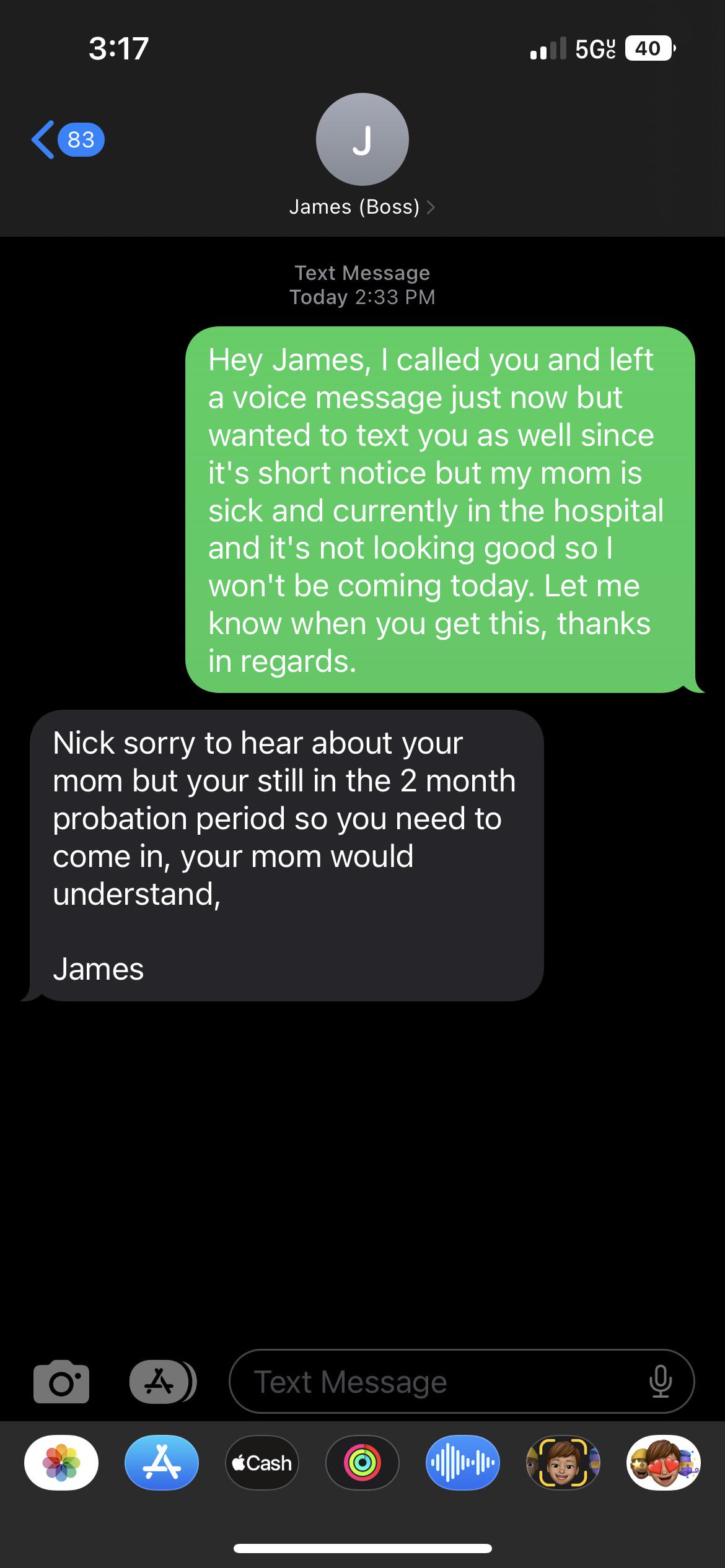Start voice dictation with the microphone

pos(660,1380)
